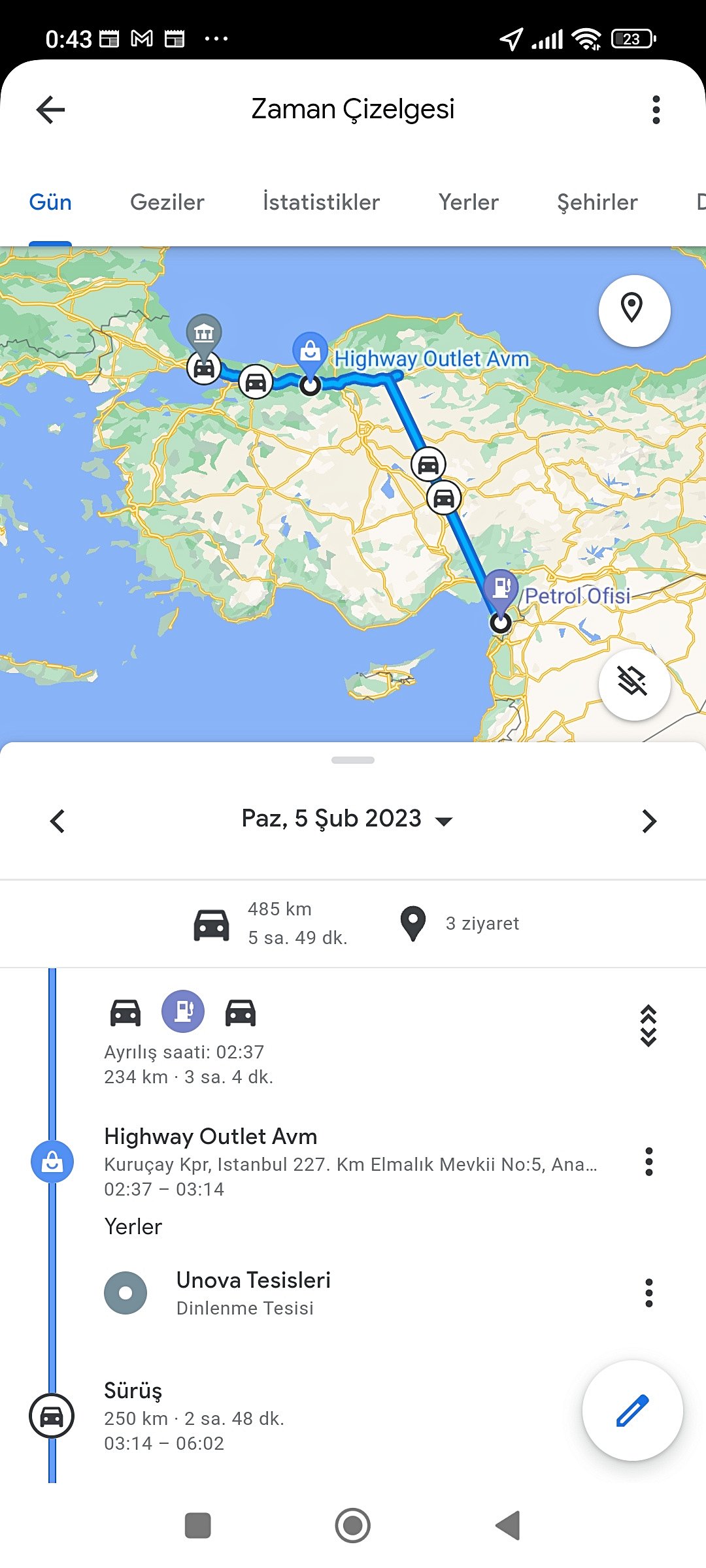The image size is (706, 1568).
Task: Open options for Highway Outlet Avm
Action: point(648,1161)
